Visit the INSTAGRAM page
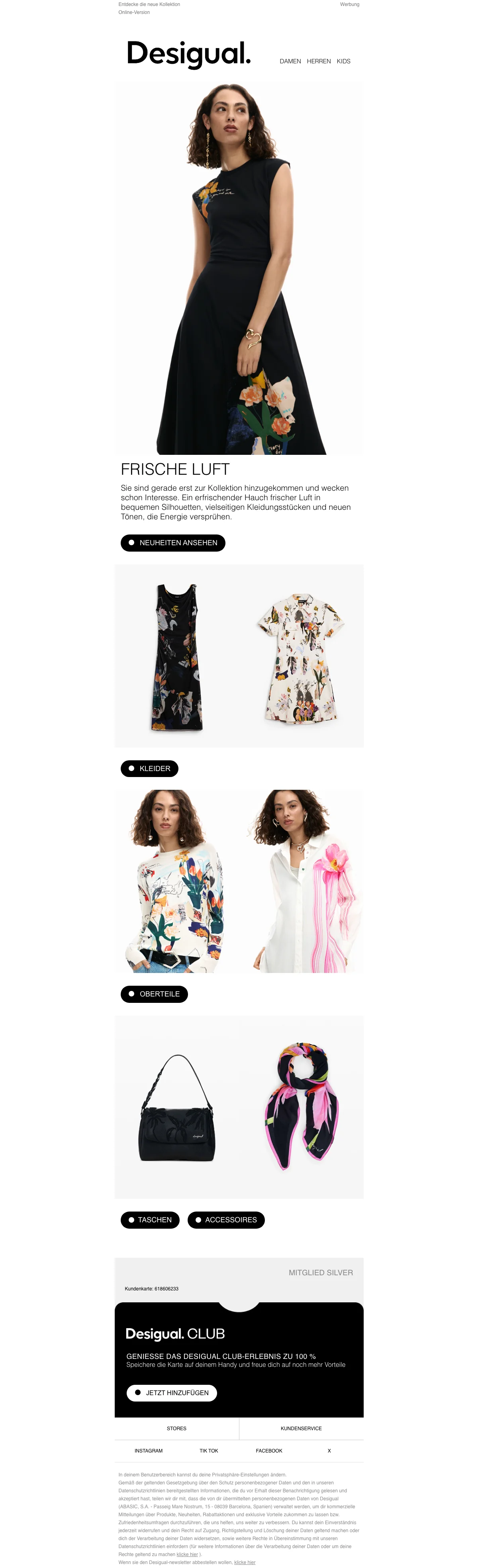Screen dimensions: 478x1568 149,1451
